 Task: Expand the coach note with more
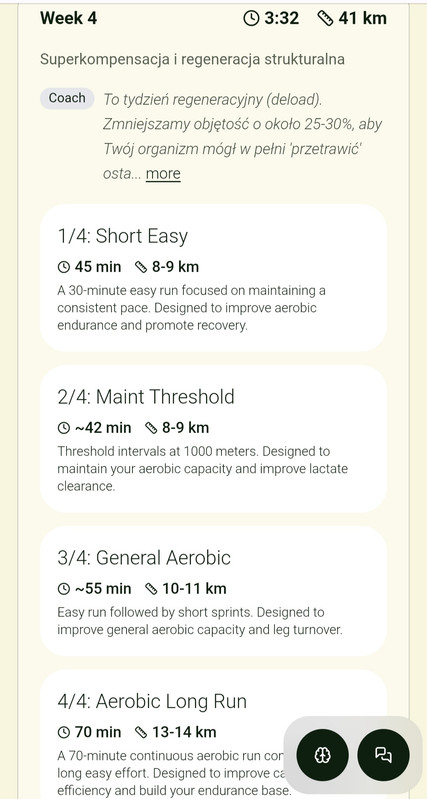(163, 174)
